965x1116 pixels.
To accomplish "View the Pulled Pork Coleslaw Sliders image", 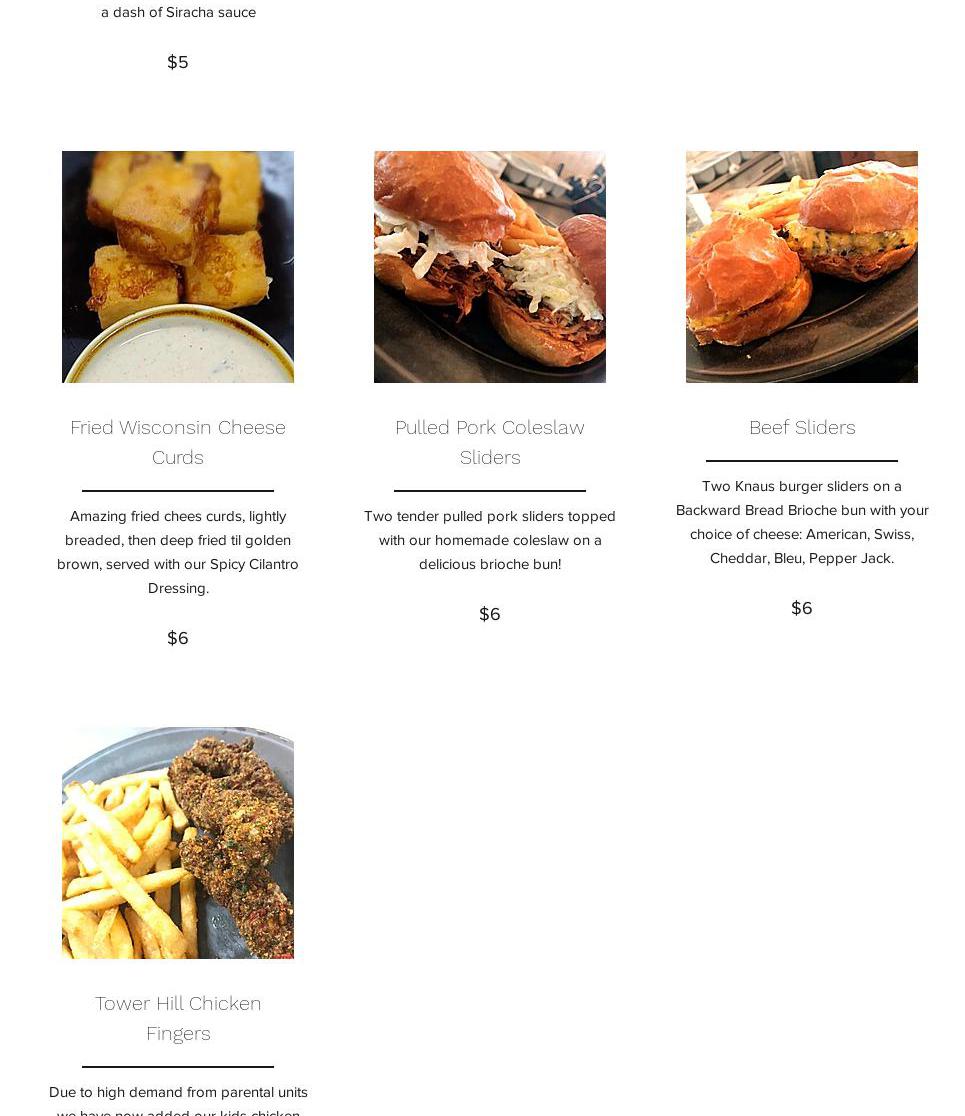I will click(x=490, y=267).
